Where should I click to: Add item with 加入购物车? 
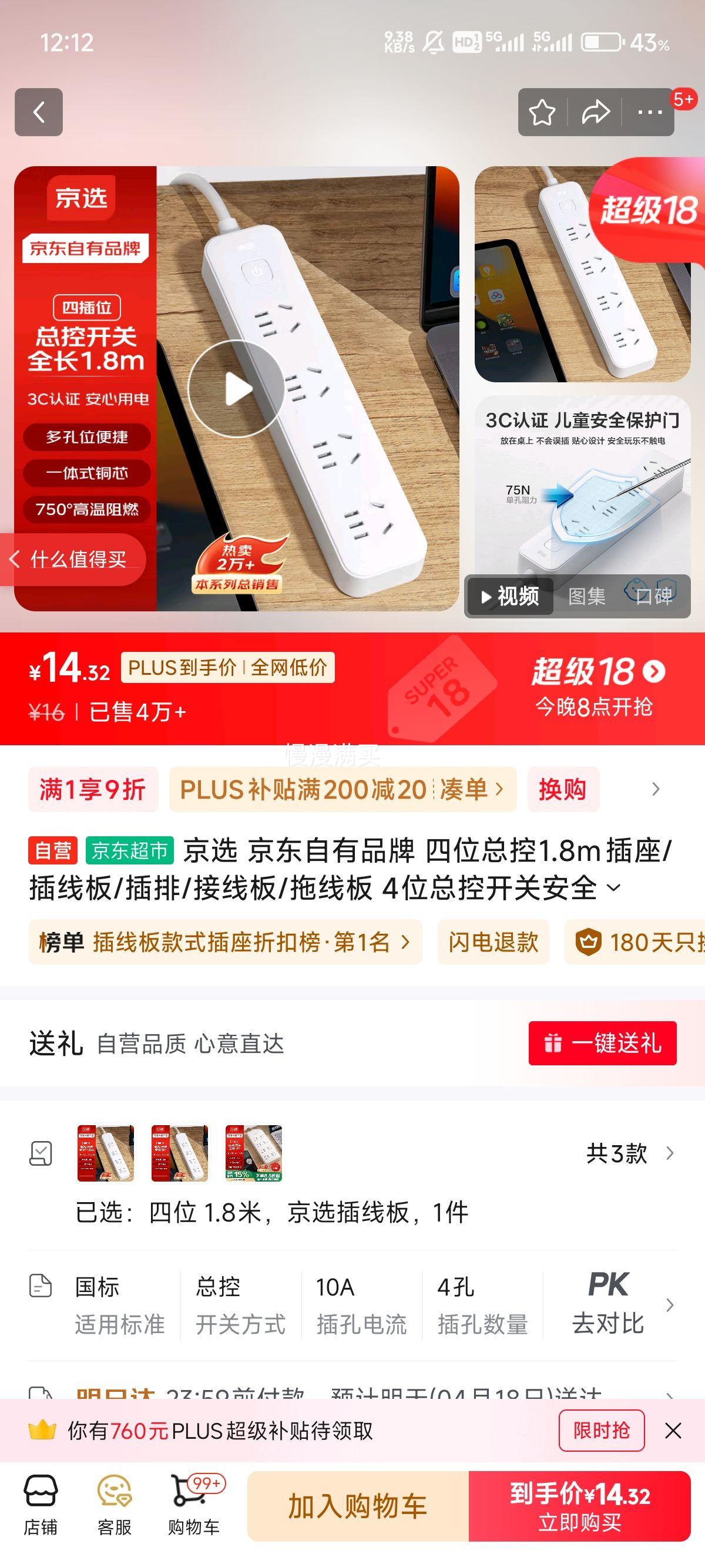click(x=358, y=1506)
